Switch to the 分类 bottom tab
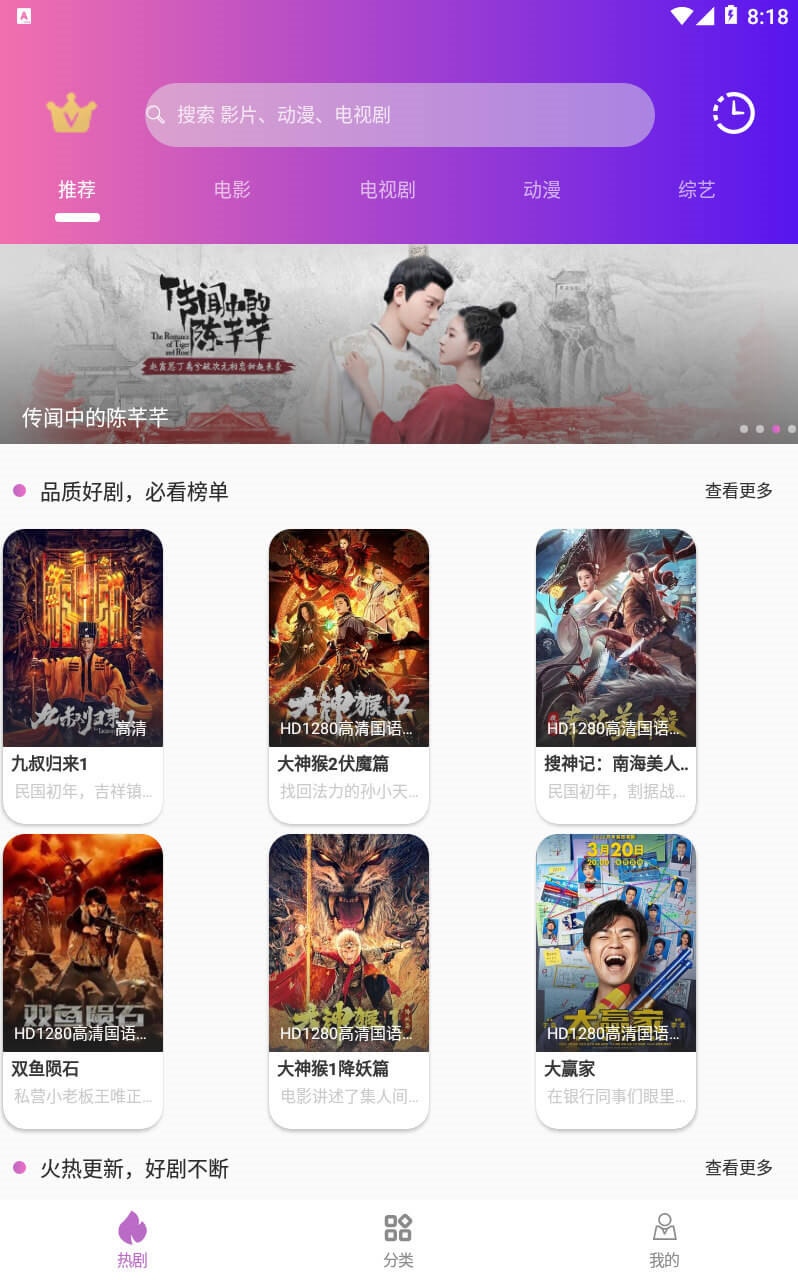 click(398, 1240)
